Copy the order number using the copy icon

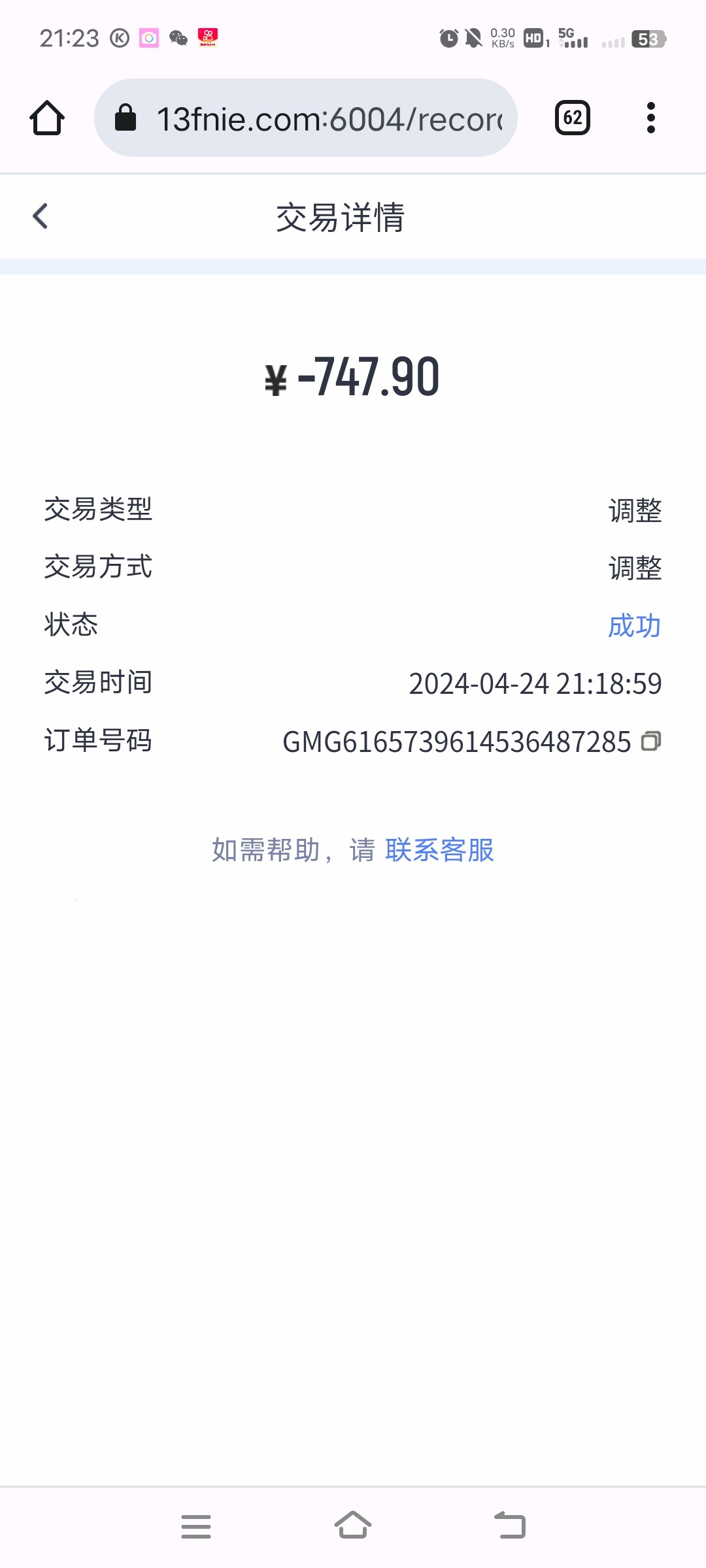pyautogui.click(x=650, y=742)
